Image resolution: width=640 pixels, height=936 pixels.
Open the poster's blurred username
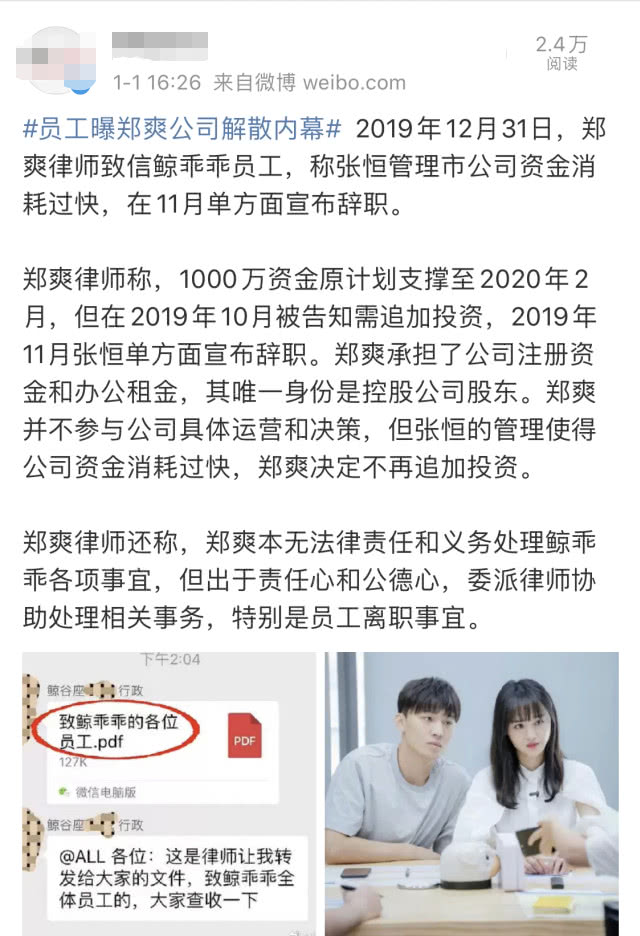point(160,45)
